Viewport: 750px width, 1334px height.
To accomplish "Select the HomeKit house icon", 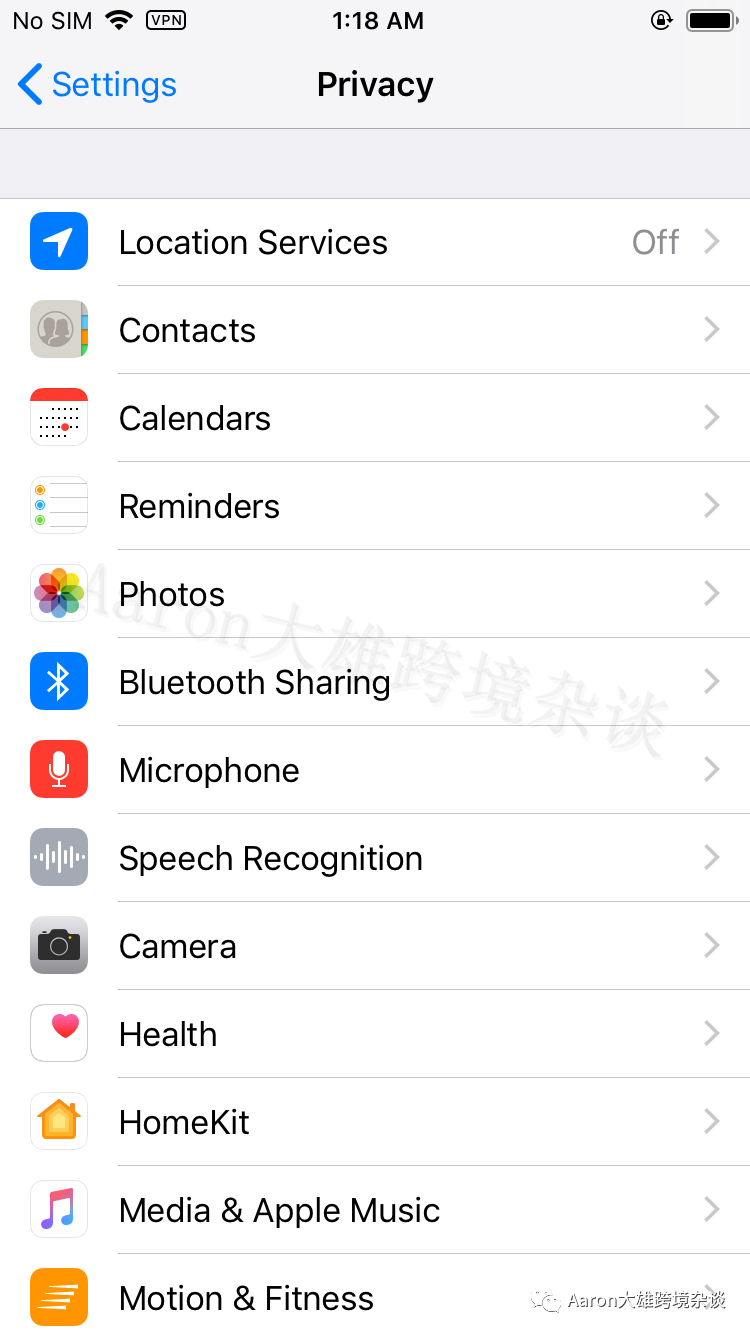I will 58,1121.
